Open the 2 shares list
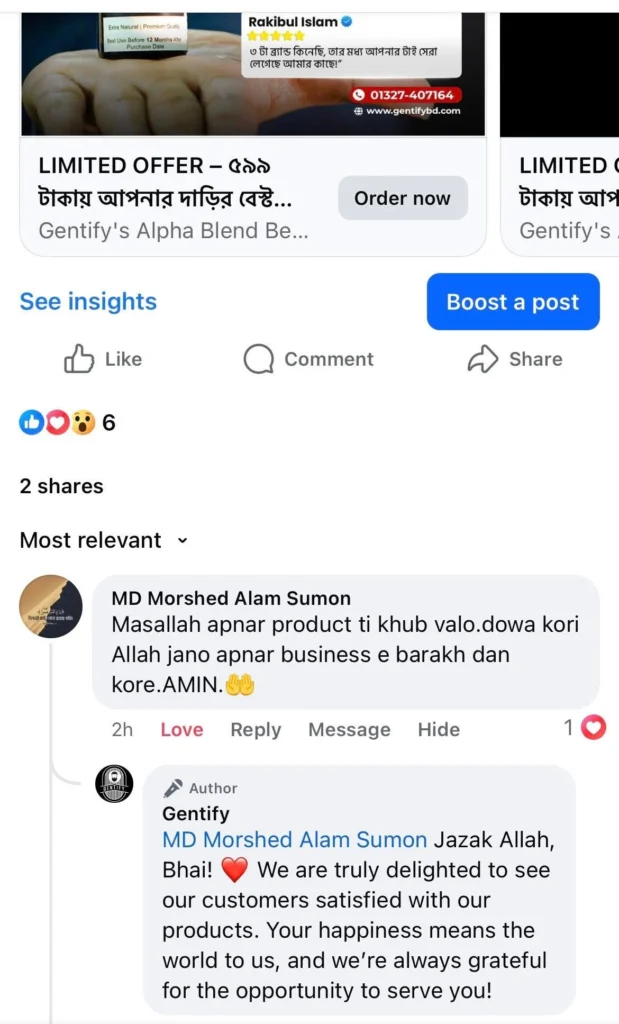 (x=61, y=486)
